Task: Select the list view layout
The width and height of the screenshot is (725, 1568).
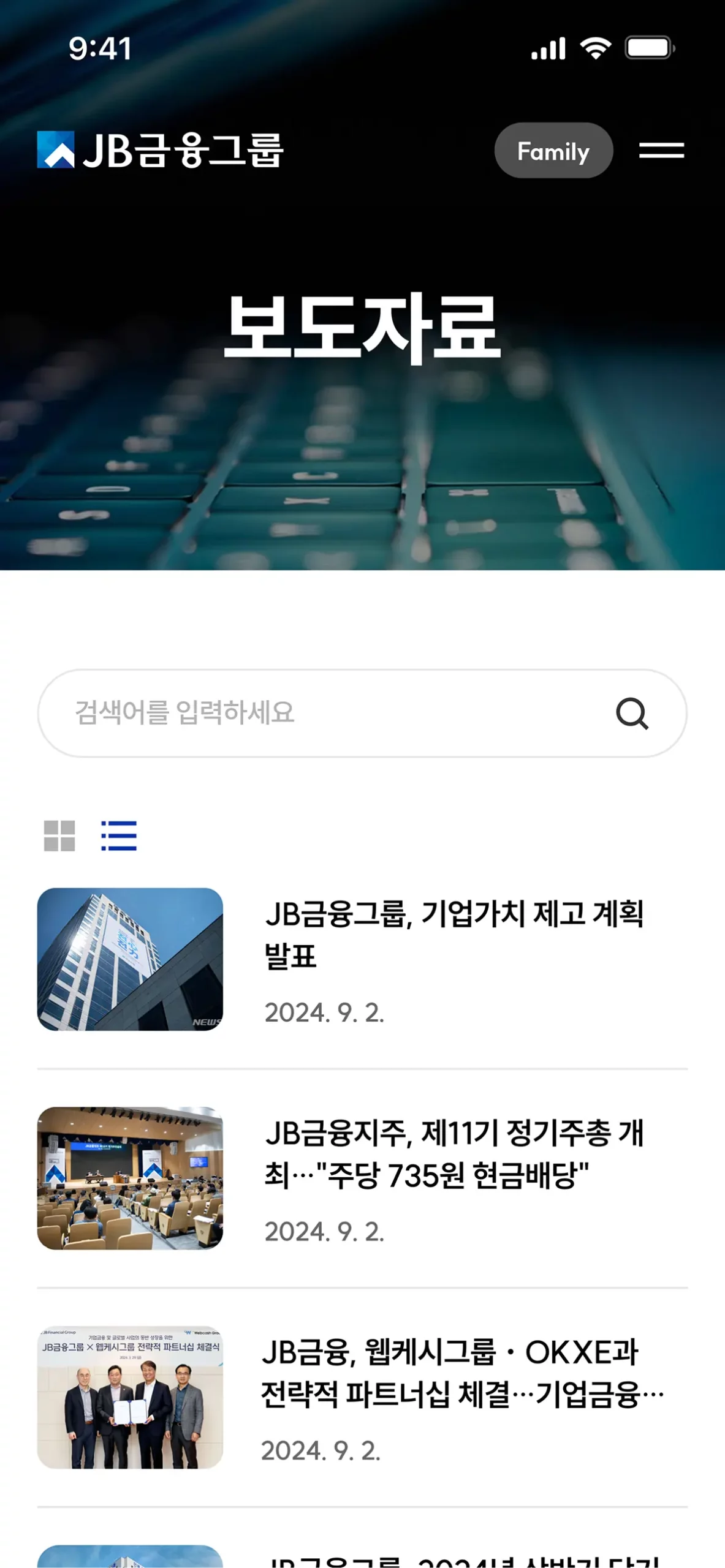Action: (x=119, y=836)
